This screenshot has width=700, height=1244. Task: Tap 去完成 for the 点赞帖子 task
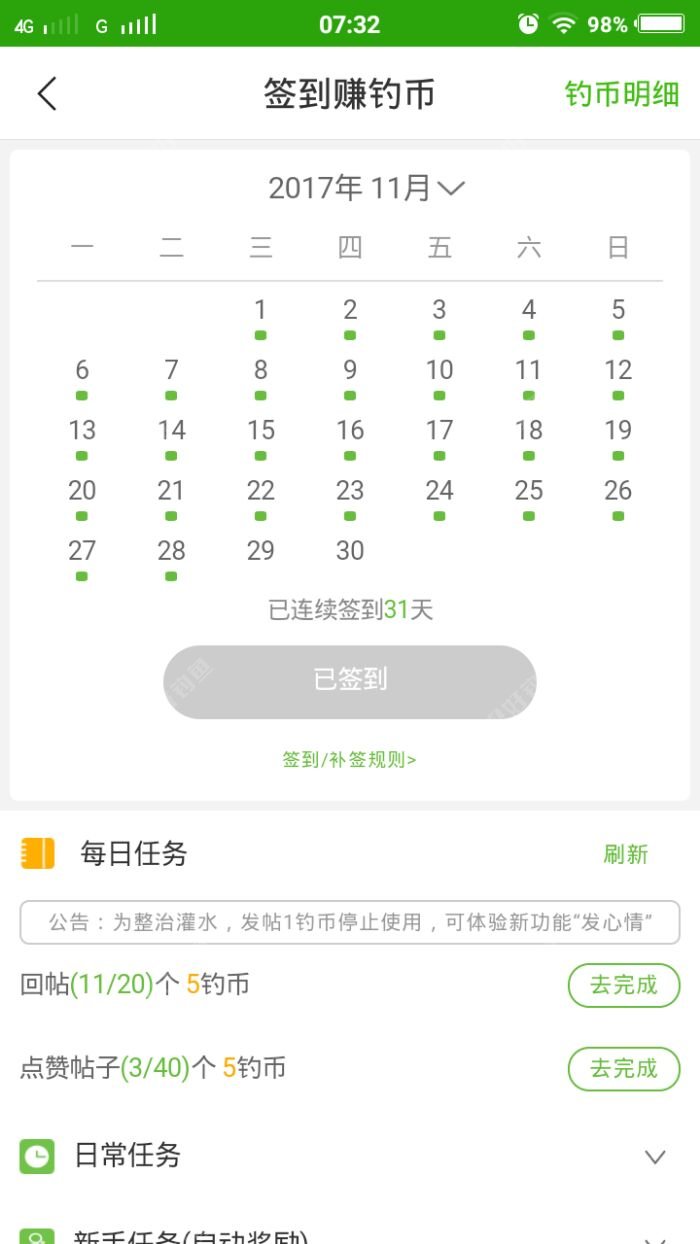(x=623, y=1068)
